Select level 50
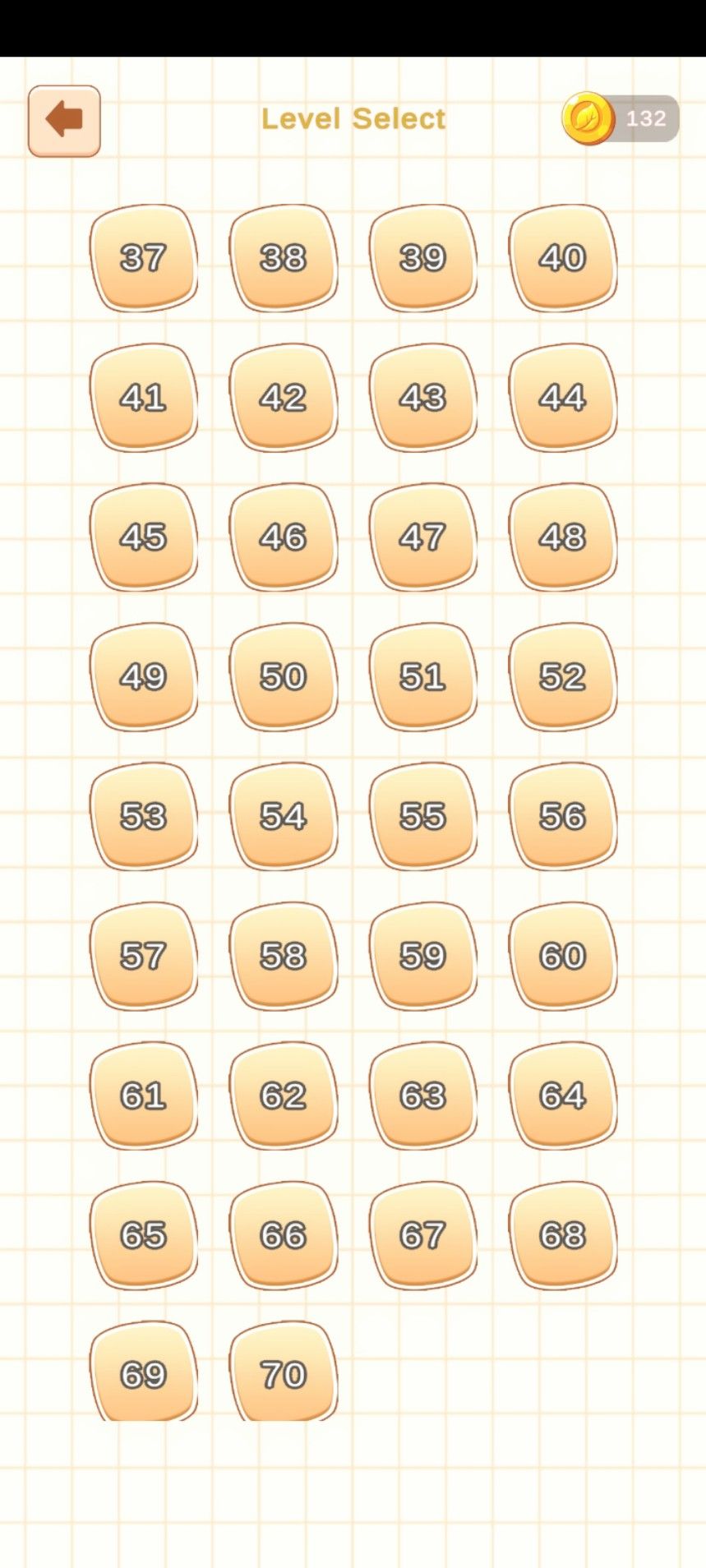 [x=283, y=677]
